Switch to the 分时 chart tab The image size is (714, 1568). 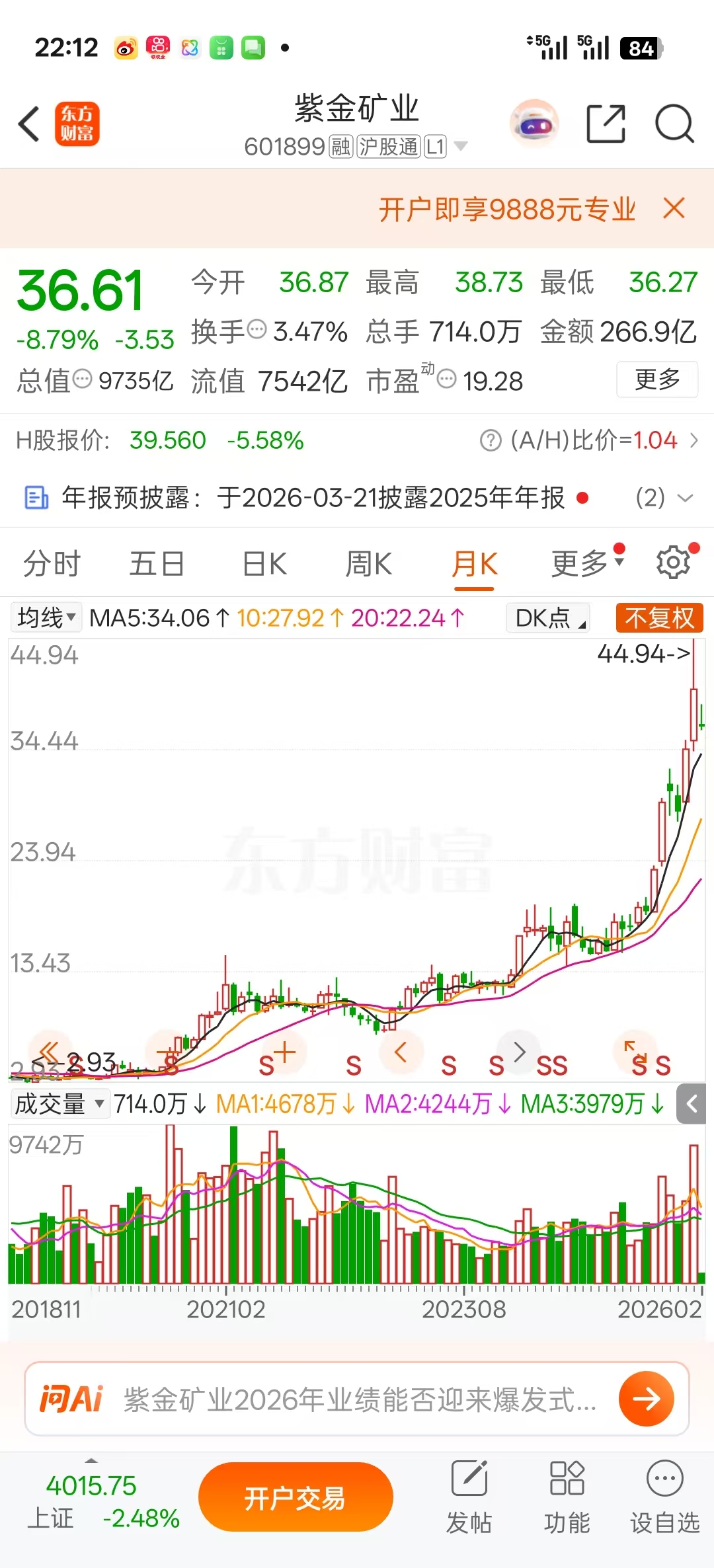point(52,565)
